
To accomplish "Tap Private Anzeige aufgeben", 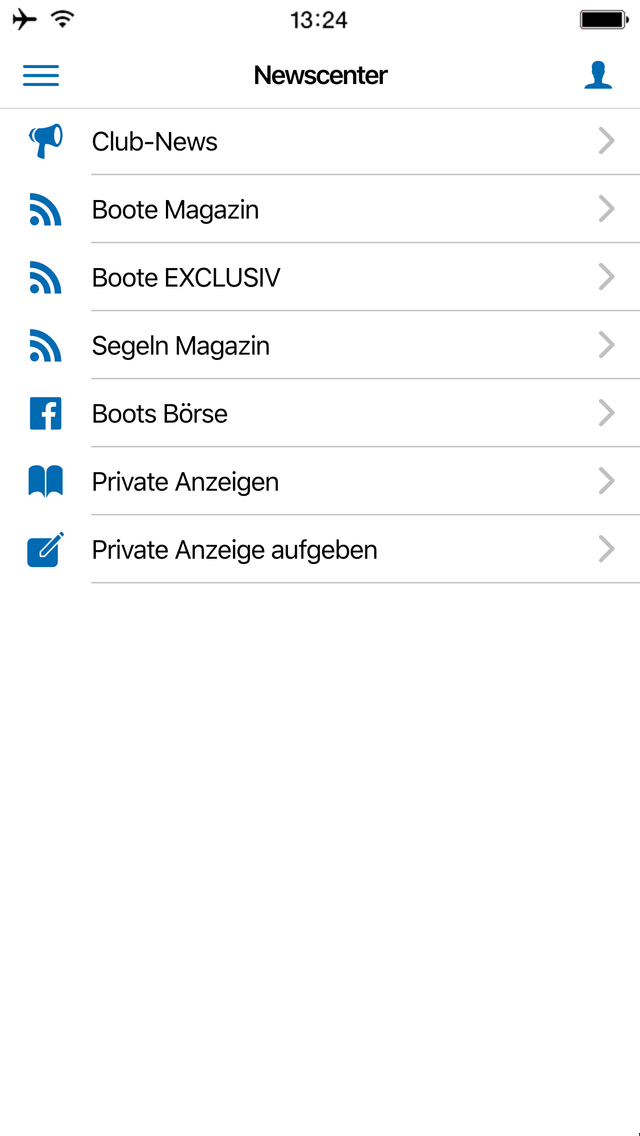I will [320, 550].
